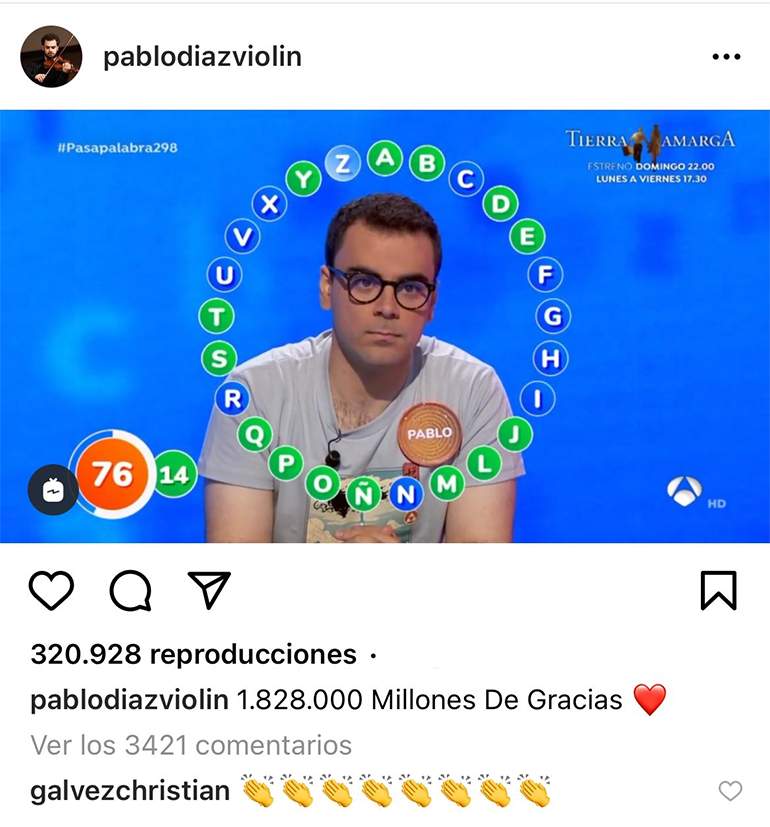Open galvezchristian's profile from the comment
Image resolution: width=770 pixels, height=827 pixels.
(130, 791)
